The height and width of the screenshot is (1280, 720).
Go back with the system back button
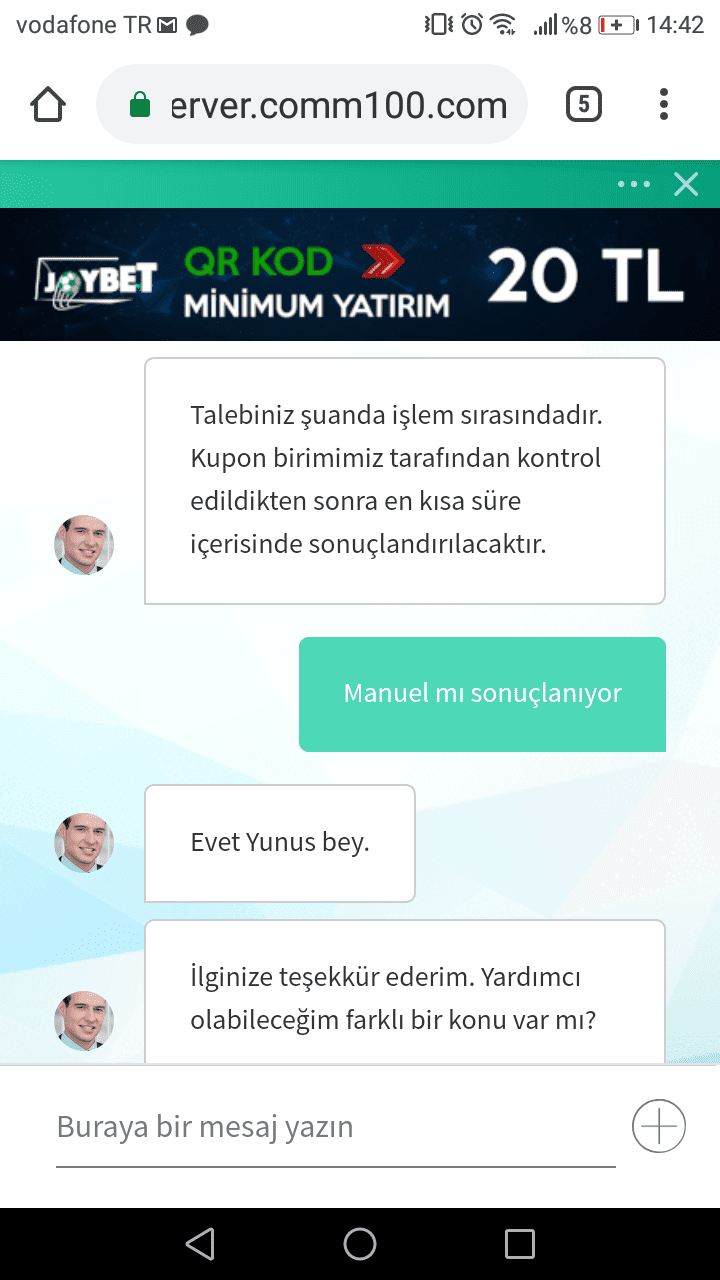click(x=200, y=1244)
